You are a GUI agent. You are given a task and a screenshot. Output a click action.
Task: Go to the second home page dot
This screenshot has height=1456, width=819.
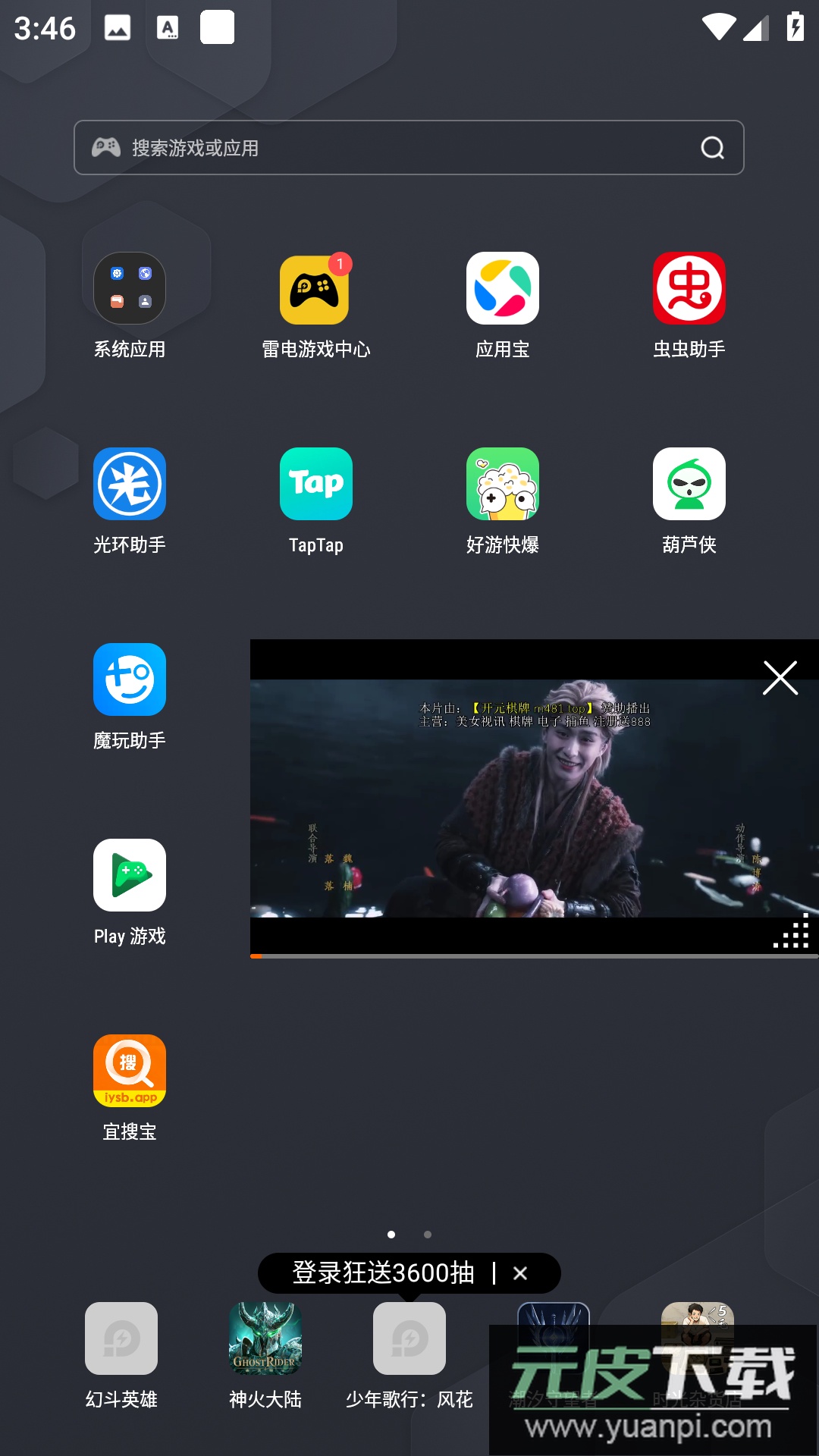(428, 1235)
